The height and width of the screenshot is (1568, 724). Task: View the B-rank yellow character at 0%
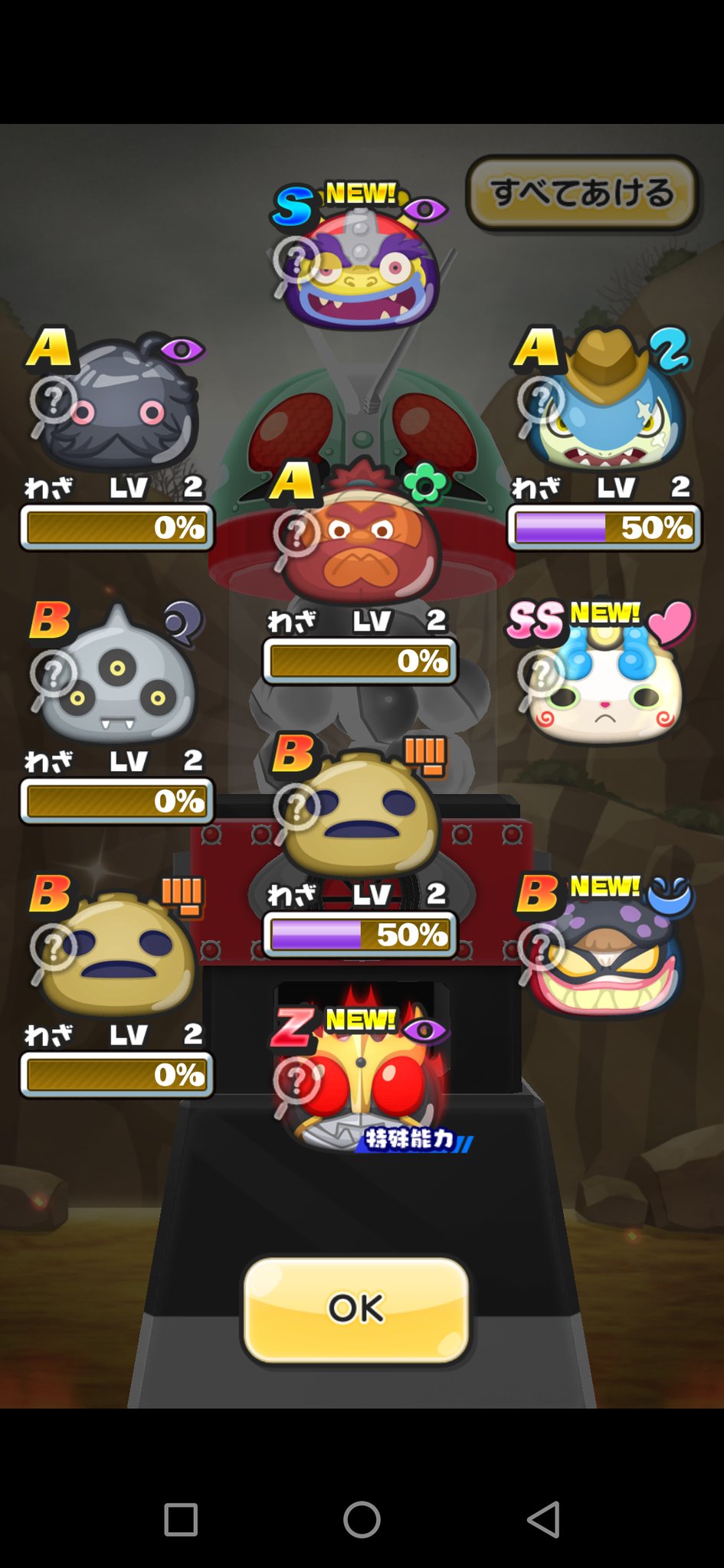116,949
